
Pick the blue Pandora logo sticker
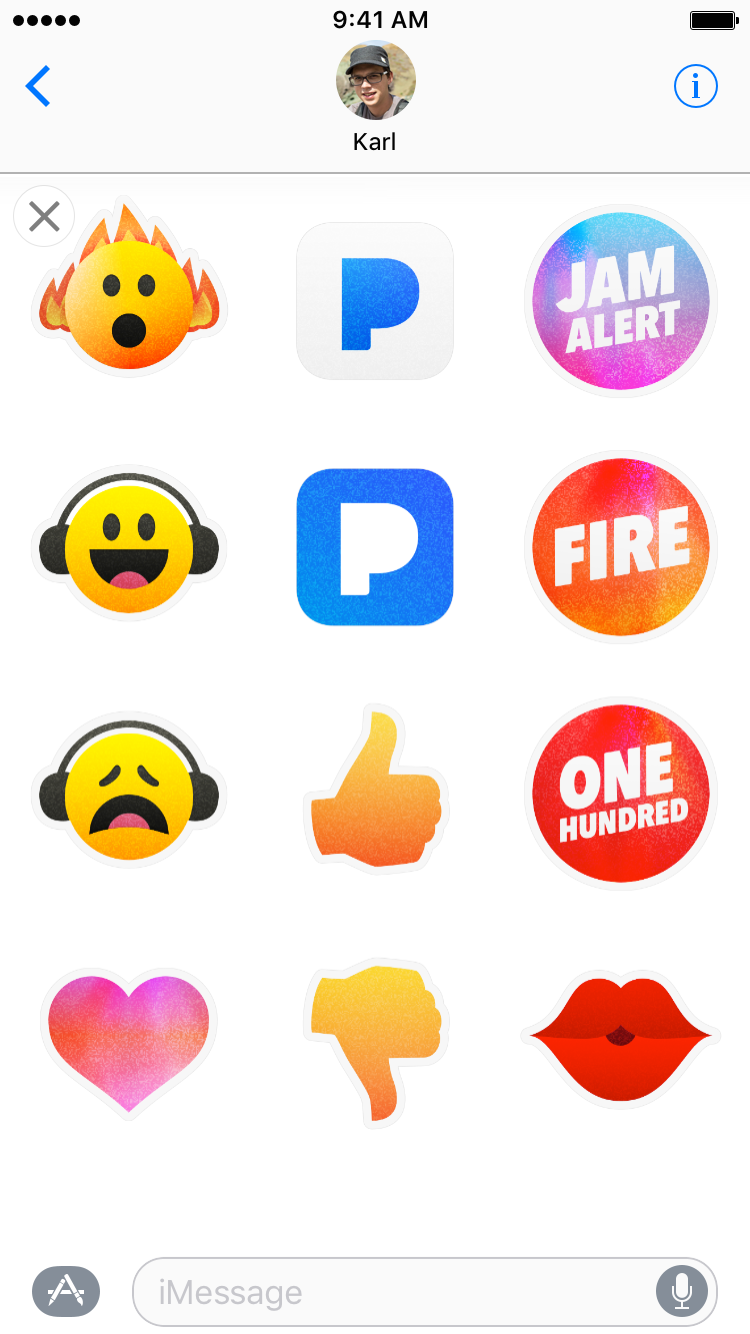375,547
